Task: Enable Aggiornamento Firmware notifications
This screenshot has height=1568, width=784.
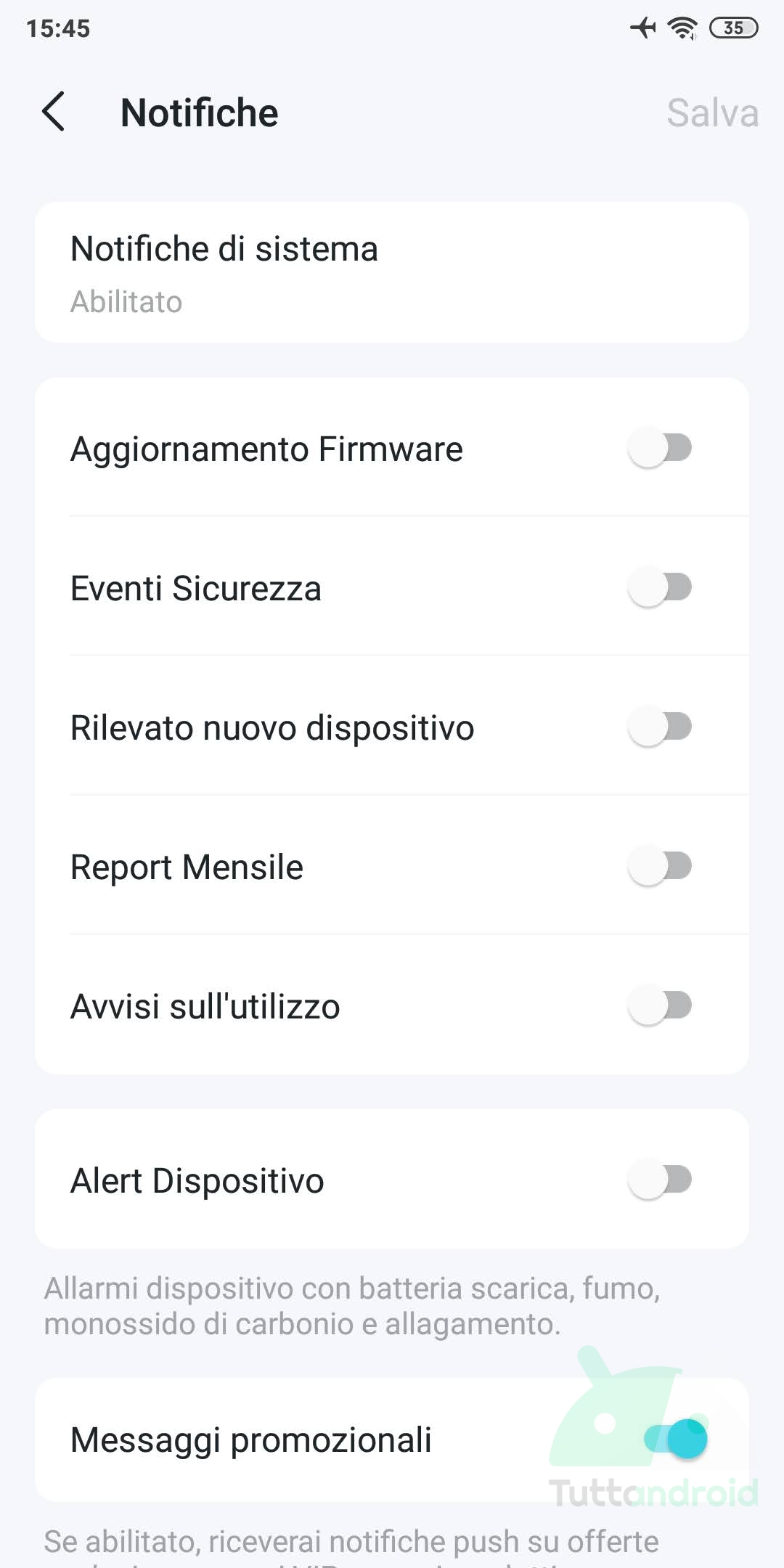Action: [x=660, y=449]
